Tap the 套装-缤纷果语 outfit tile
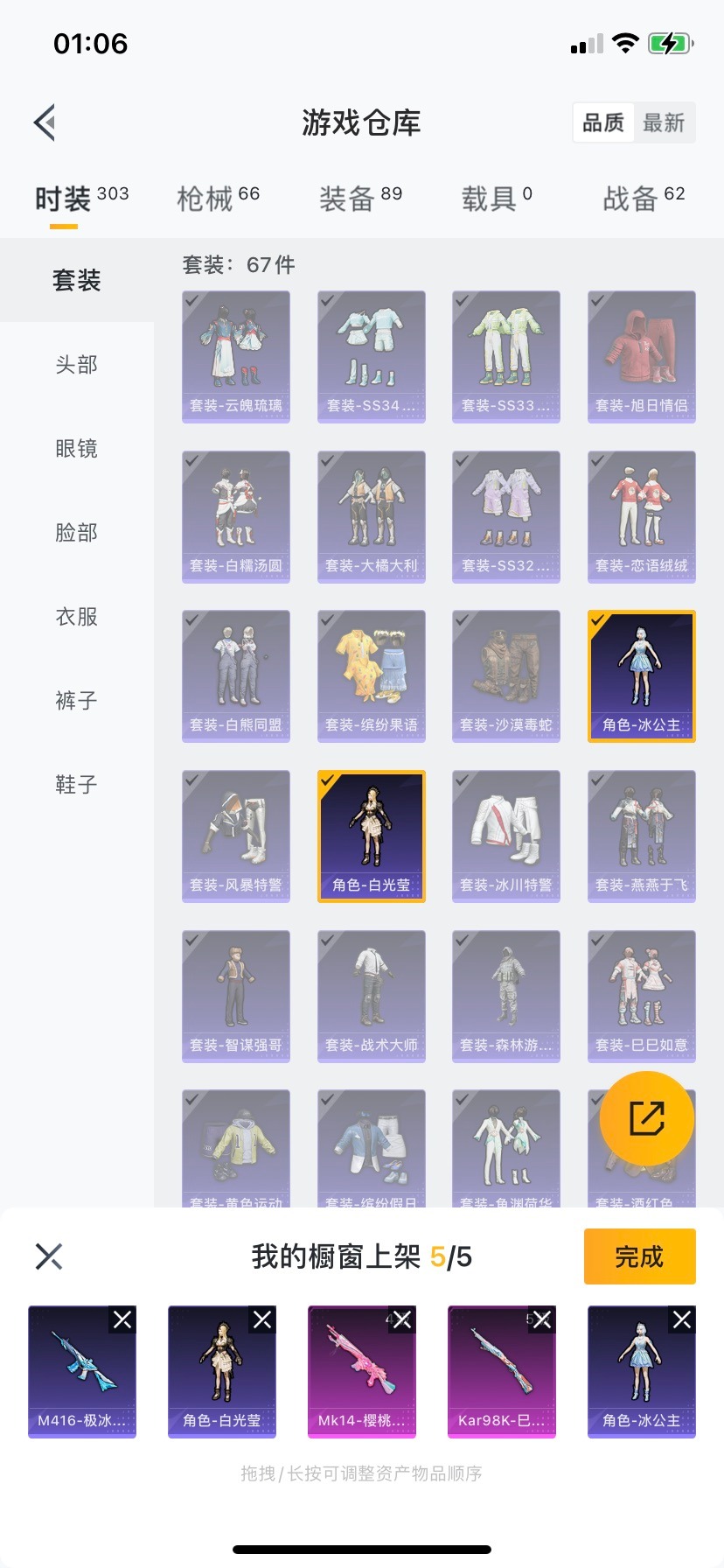Image resolution: width=724 pixels, height=1568 pixels. click(x=372, y=675)
